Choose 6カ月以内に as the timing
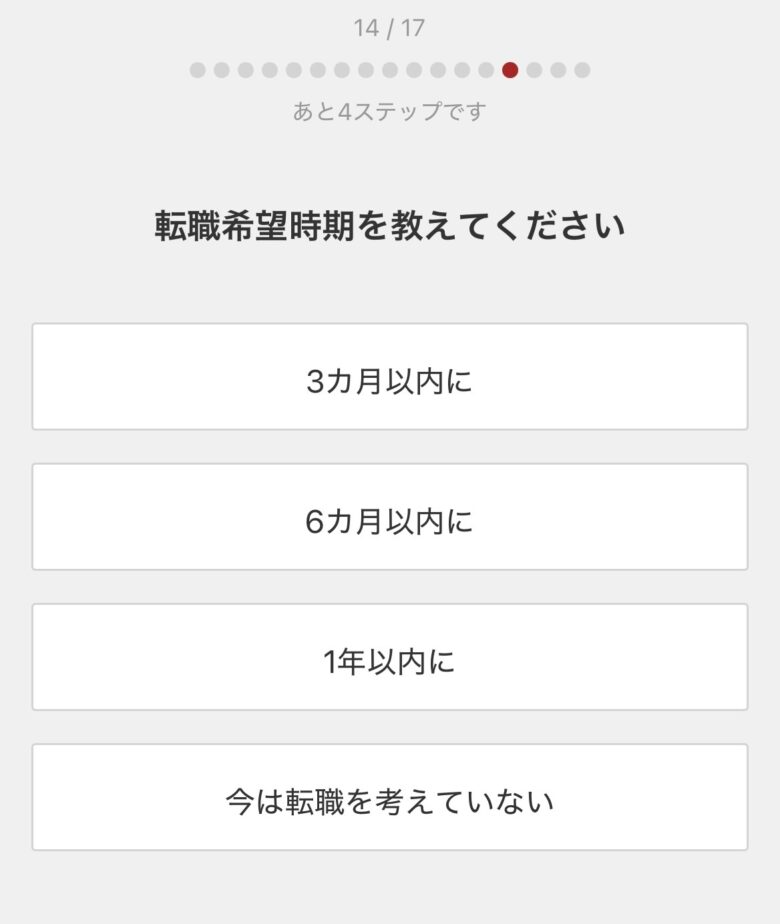The height and width of the screenshot is (924, 780). pyautogui.click(x=390, y=517)
